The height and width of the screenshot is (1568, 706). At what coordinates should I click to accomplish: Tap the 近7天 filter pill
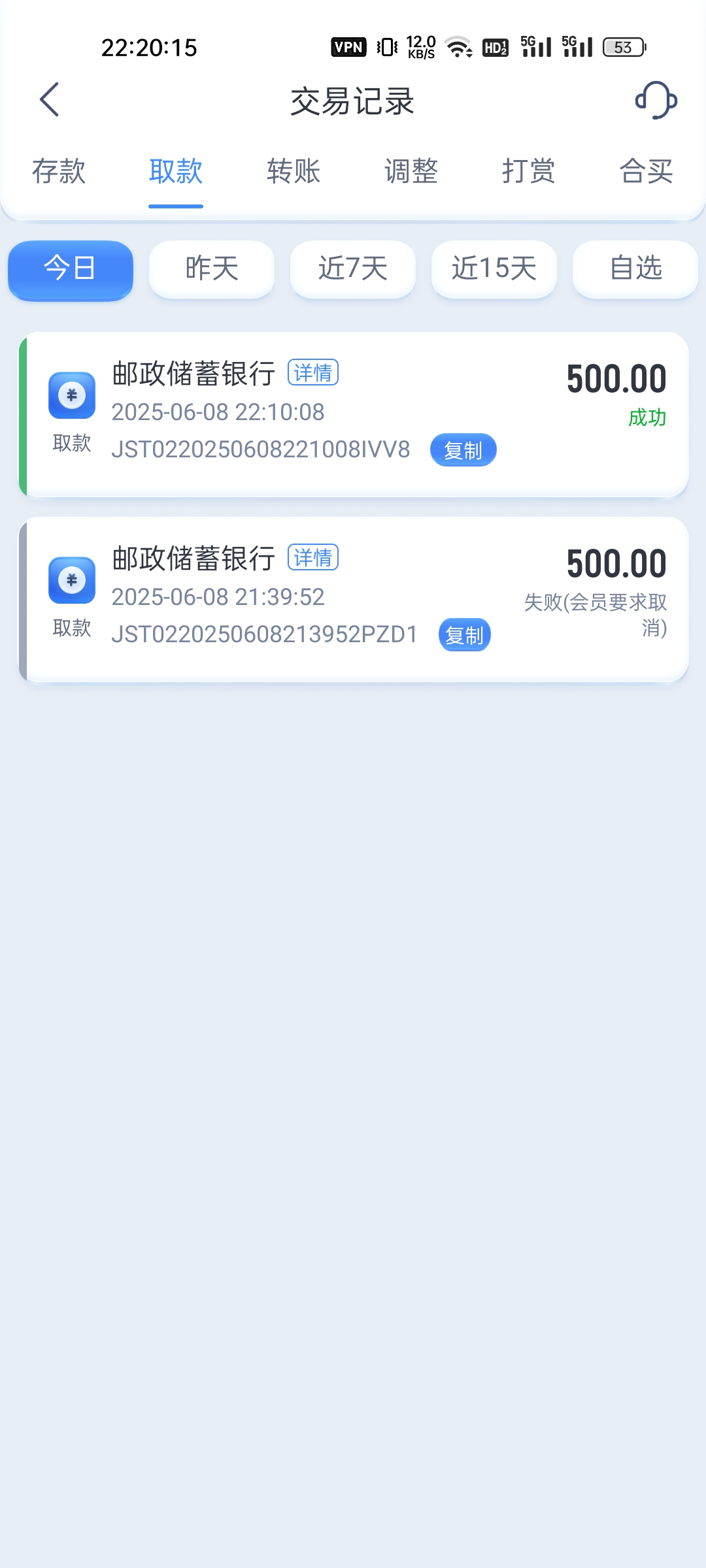pyautogui.click(x=352, y=269)
